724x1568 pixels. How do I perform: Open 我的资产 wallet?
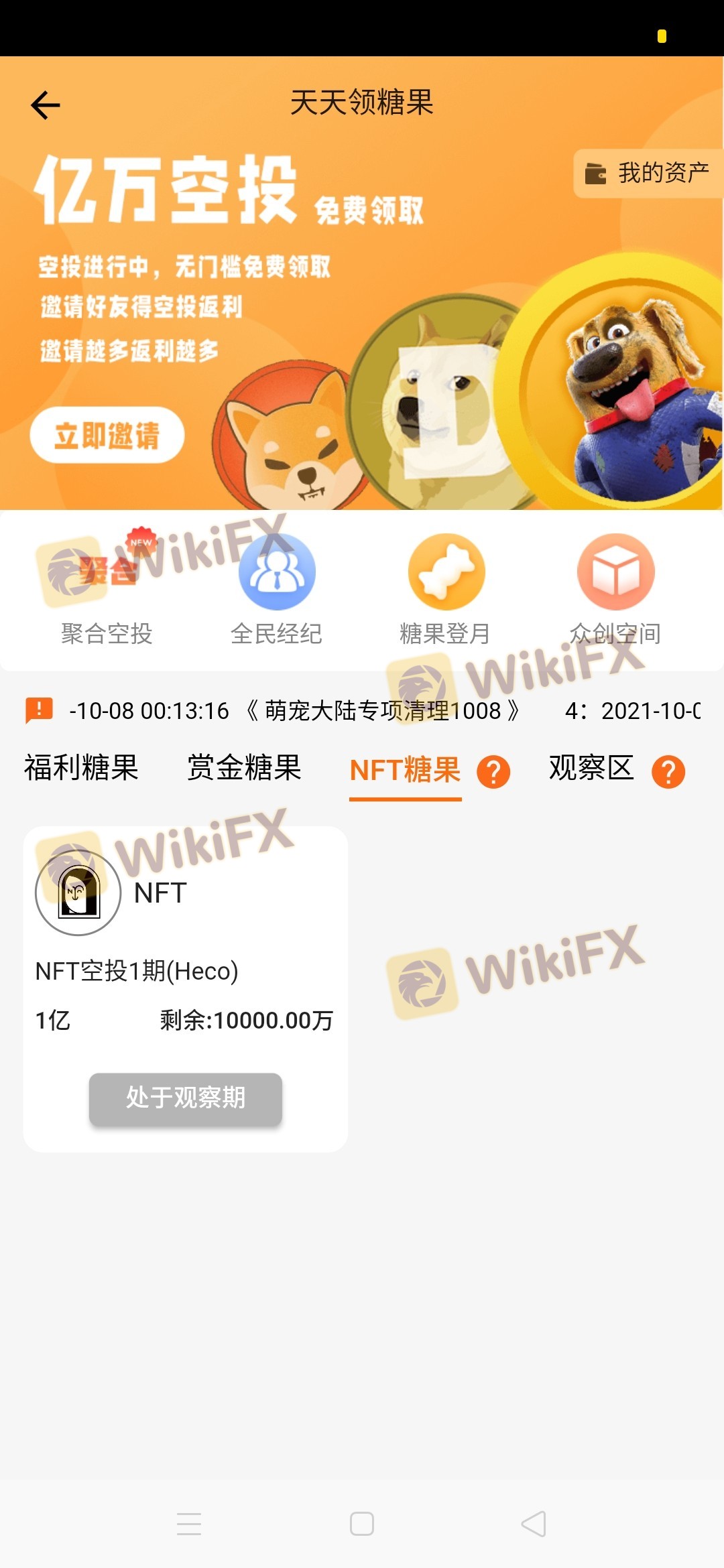coord(648,173)
